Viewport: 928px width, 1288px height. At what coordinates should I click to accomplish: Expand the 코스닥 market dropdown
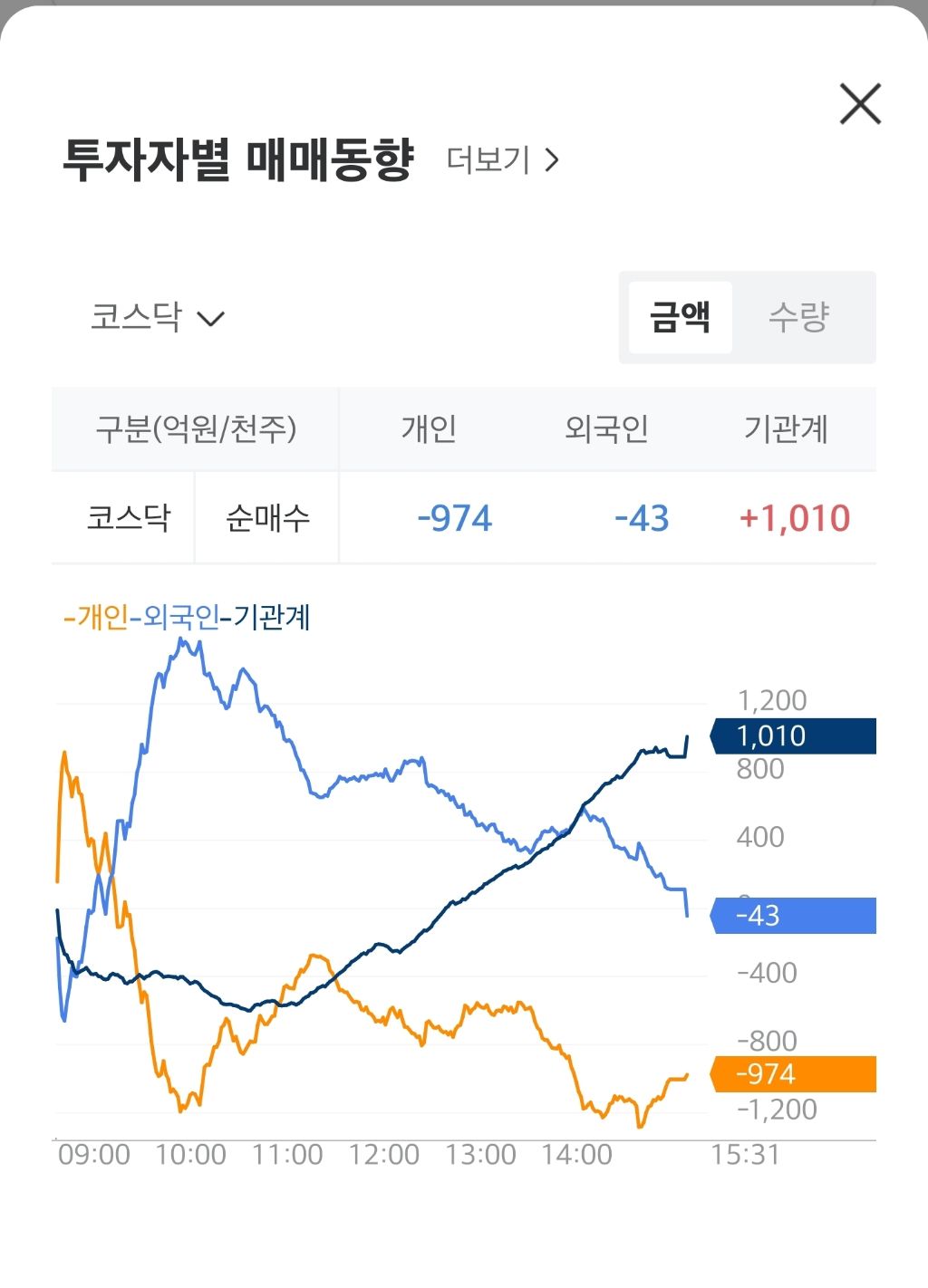pyautogui.click(x=158, y=317)
